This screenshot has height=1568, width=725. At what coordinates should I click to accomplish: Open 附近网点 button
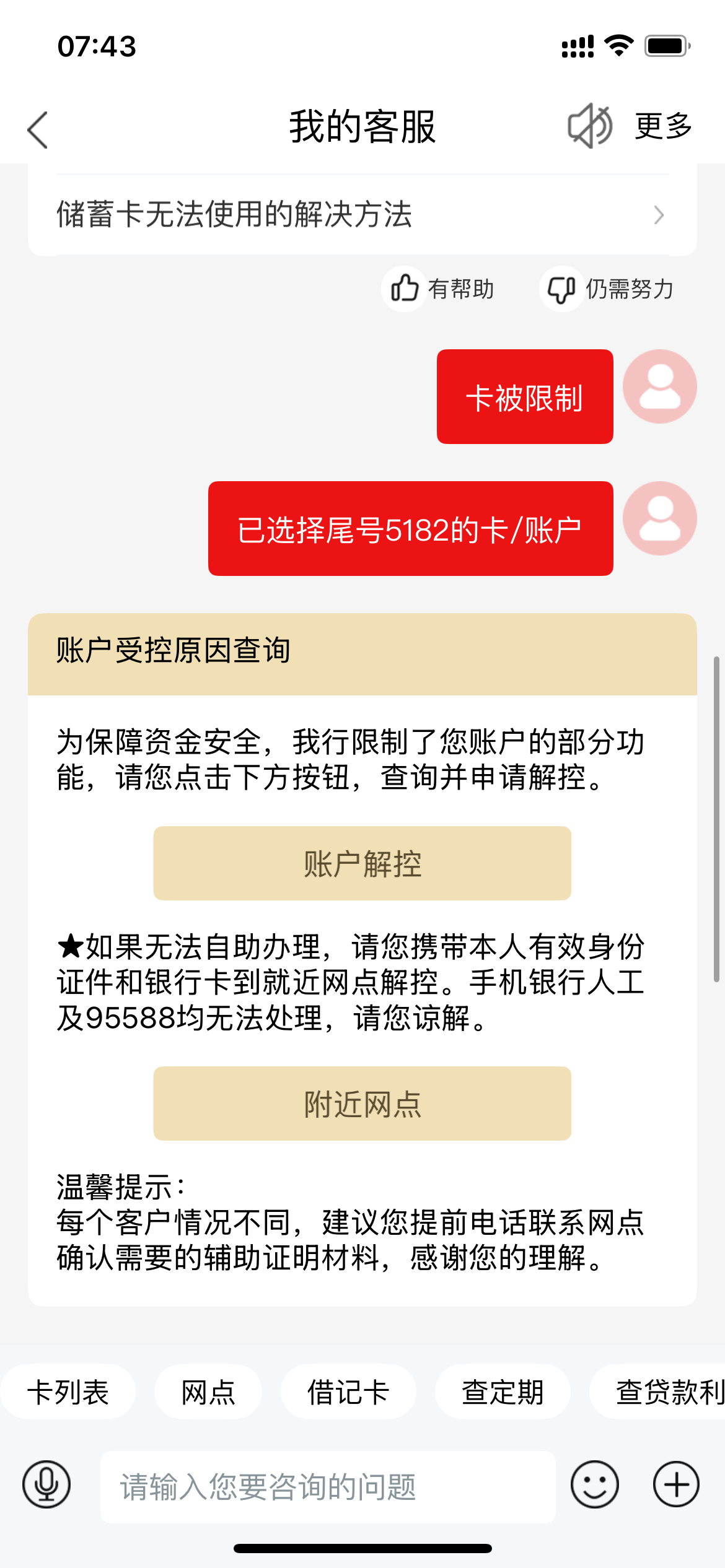(x=362, y=1104)
